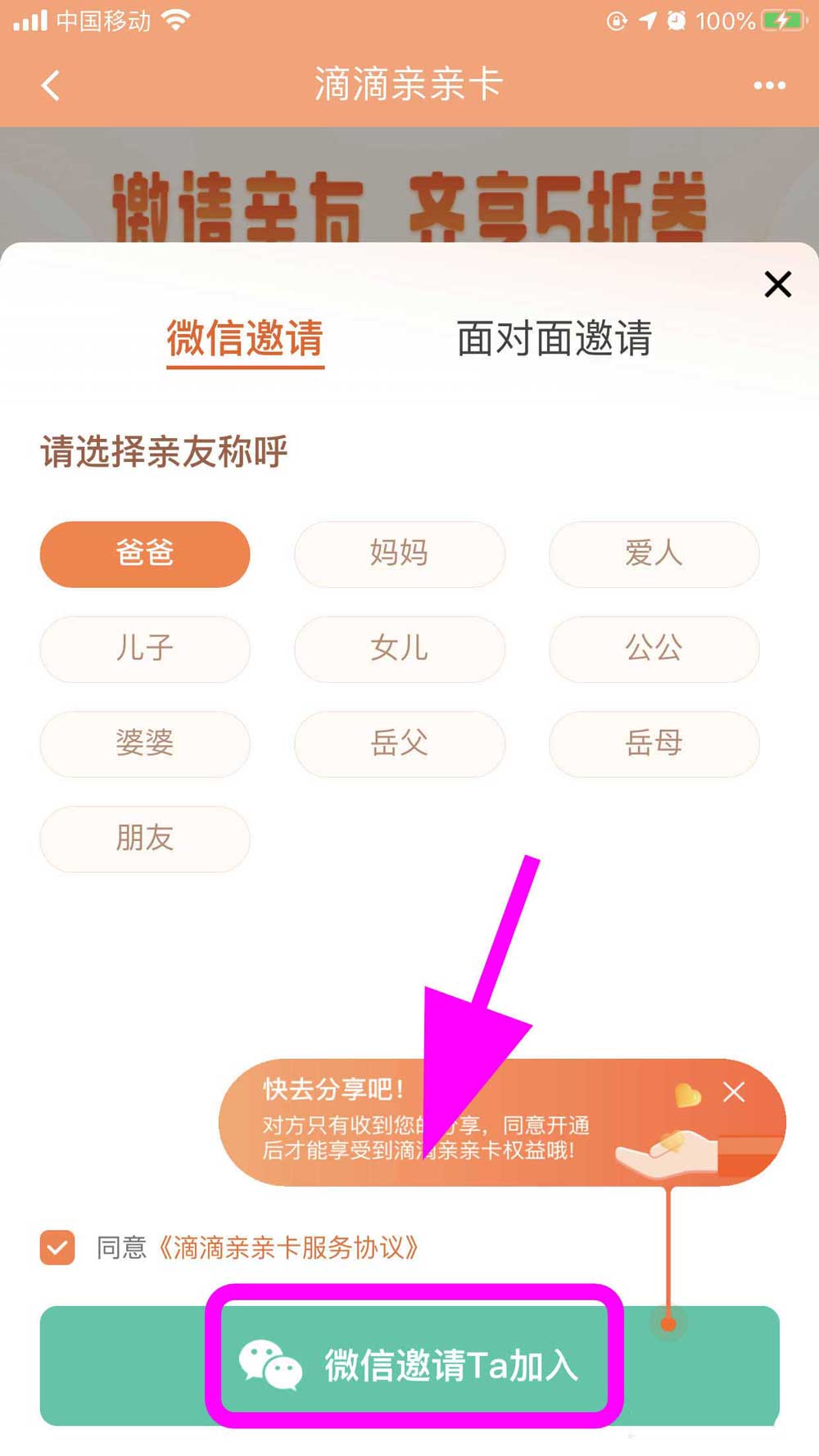Choose 女儿 relation

click(400, 649)
